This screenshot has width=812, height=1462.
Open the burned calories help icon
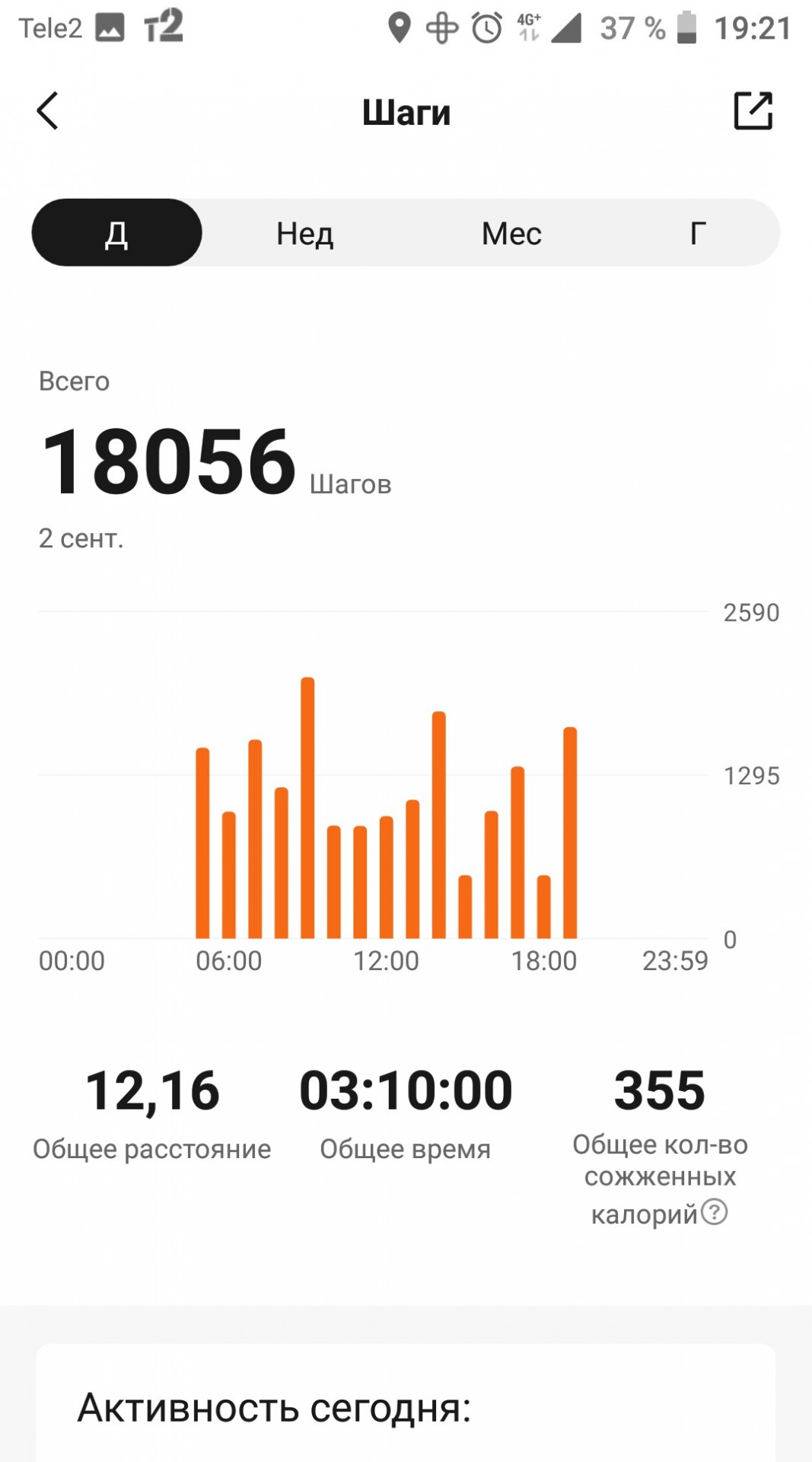point(714,1211)
